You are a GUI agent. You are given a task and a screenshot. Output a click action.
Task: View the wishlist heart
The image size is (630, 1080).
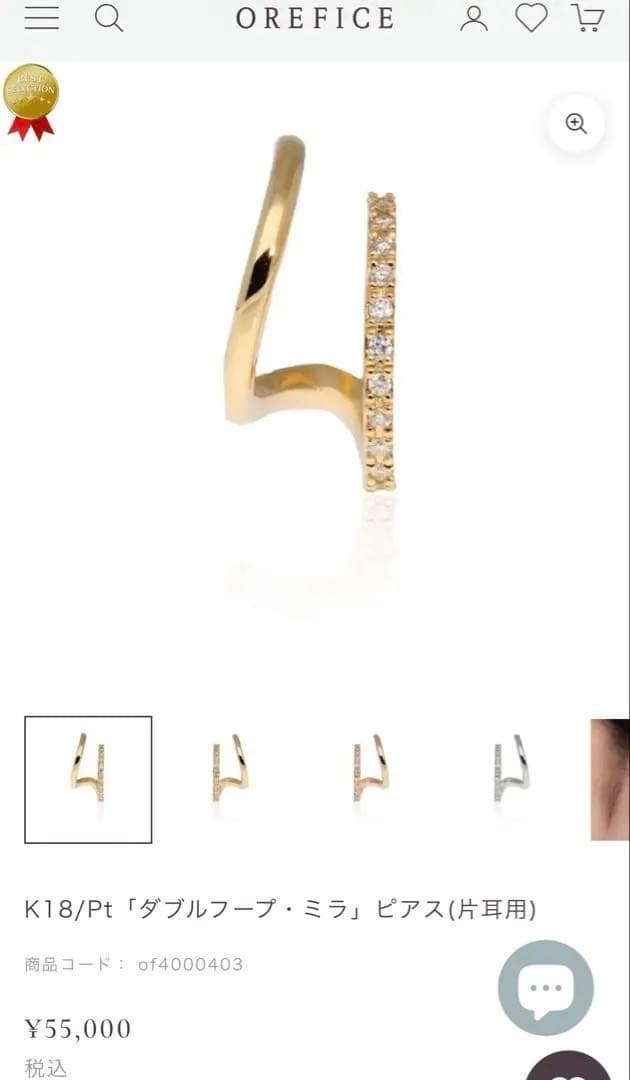click(x=531, y=18)
